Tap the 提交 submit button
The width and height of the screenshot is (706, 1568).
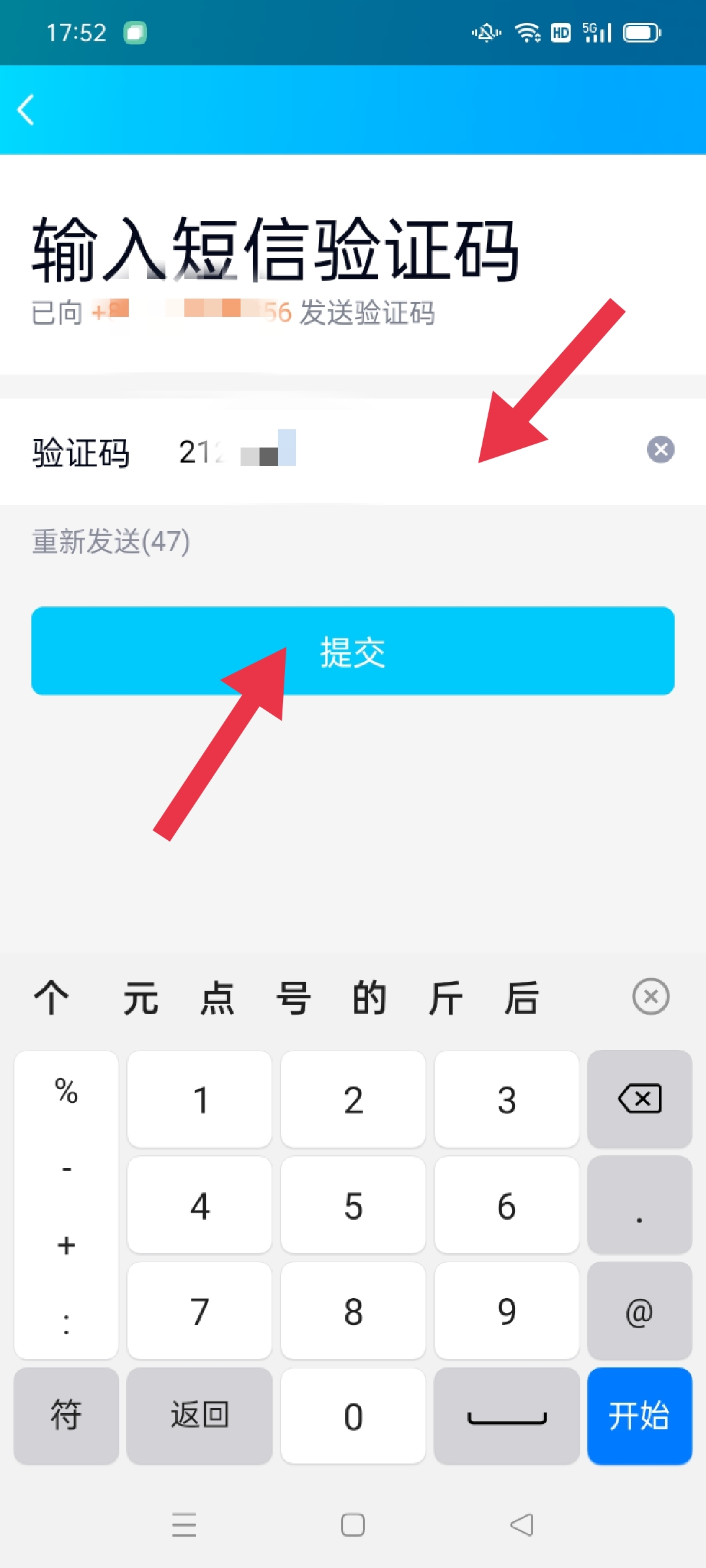(353, 651)
